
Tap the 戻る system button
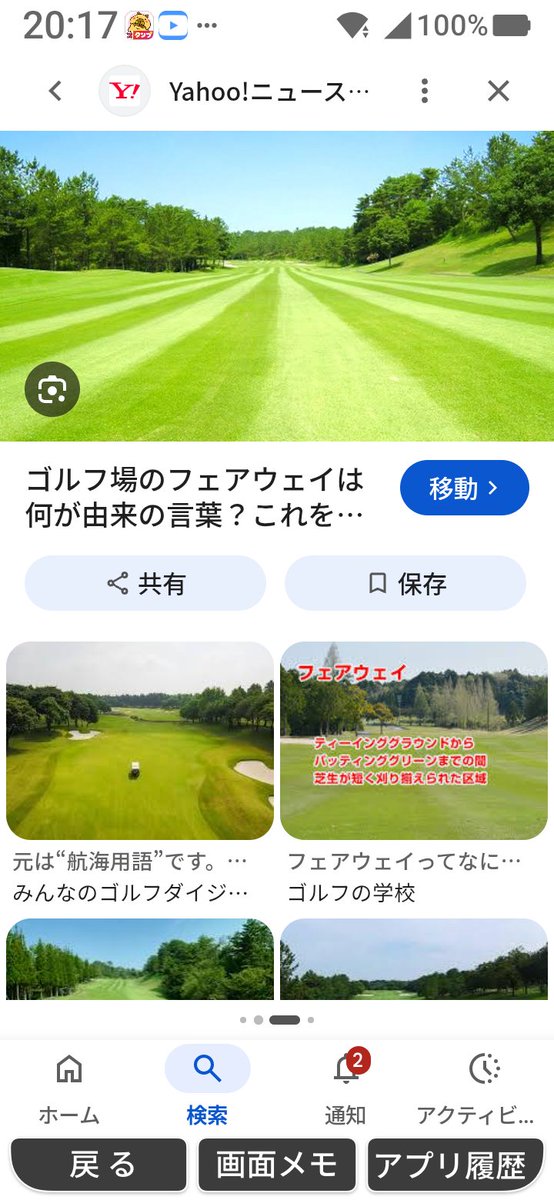coord(98,1165)
